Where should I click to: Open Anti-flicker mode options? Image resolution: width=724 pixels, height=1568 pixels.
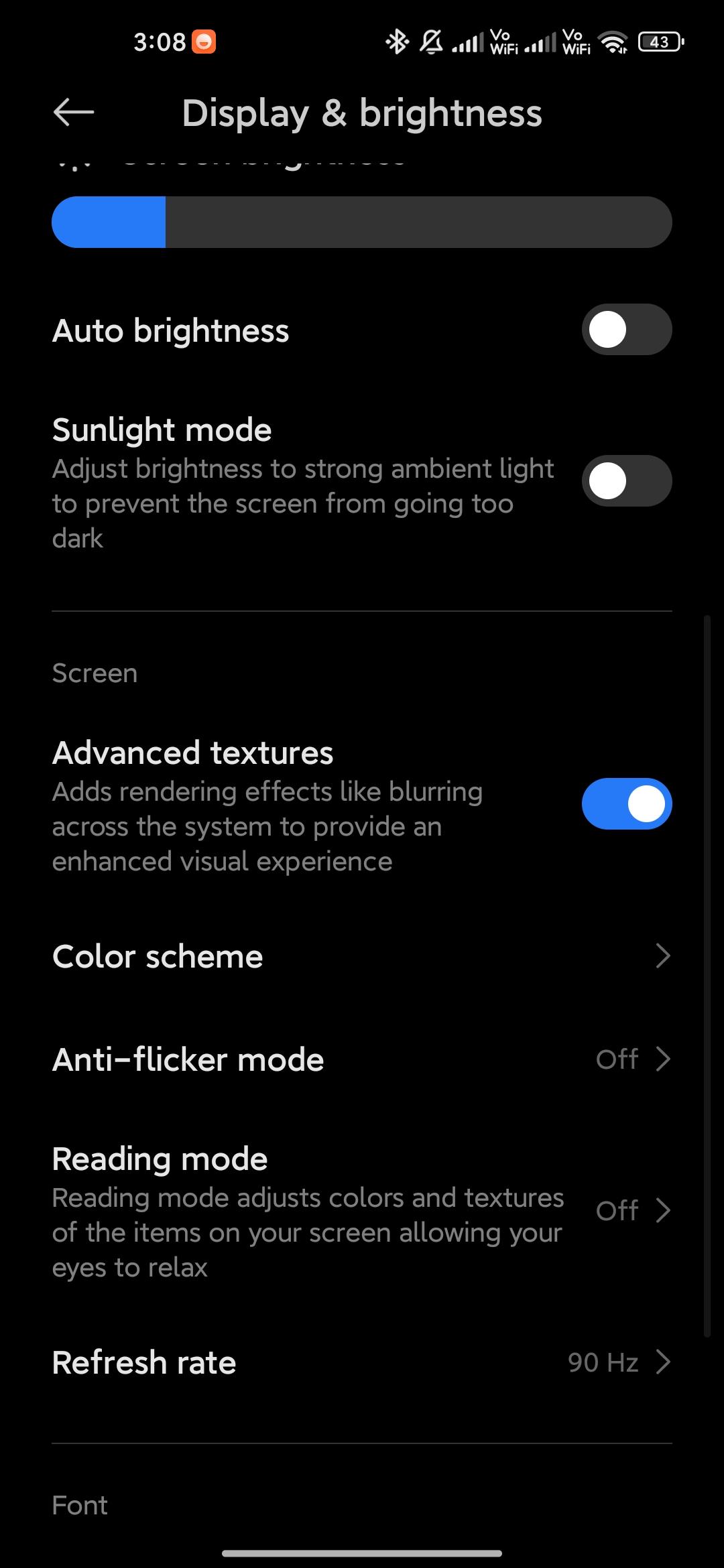(362, 1059)
